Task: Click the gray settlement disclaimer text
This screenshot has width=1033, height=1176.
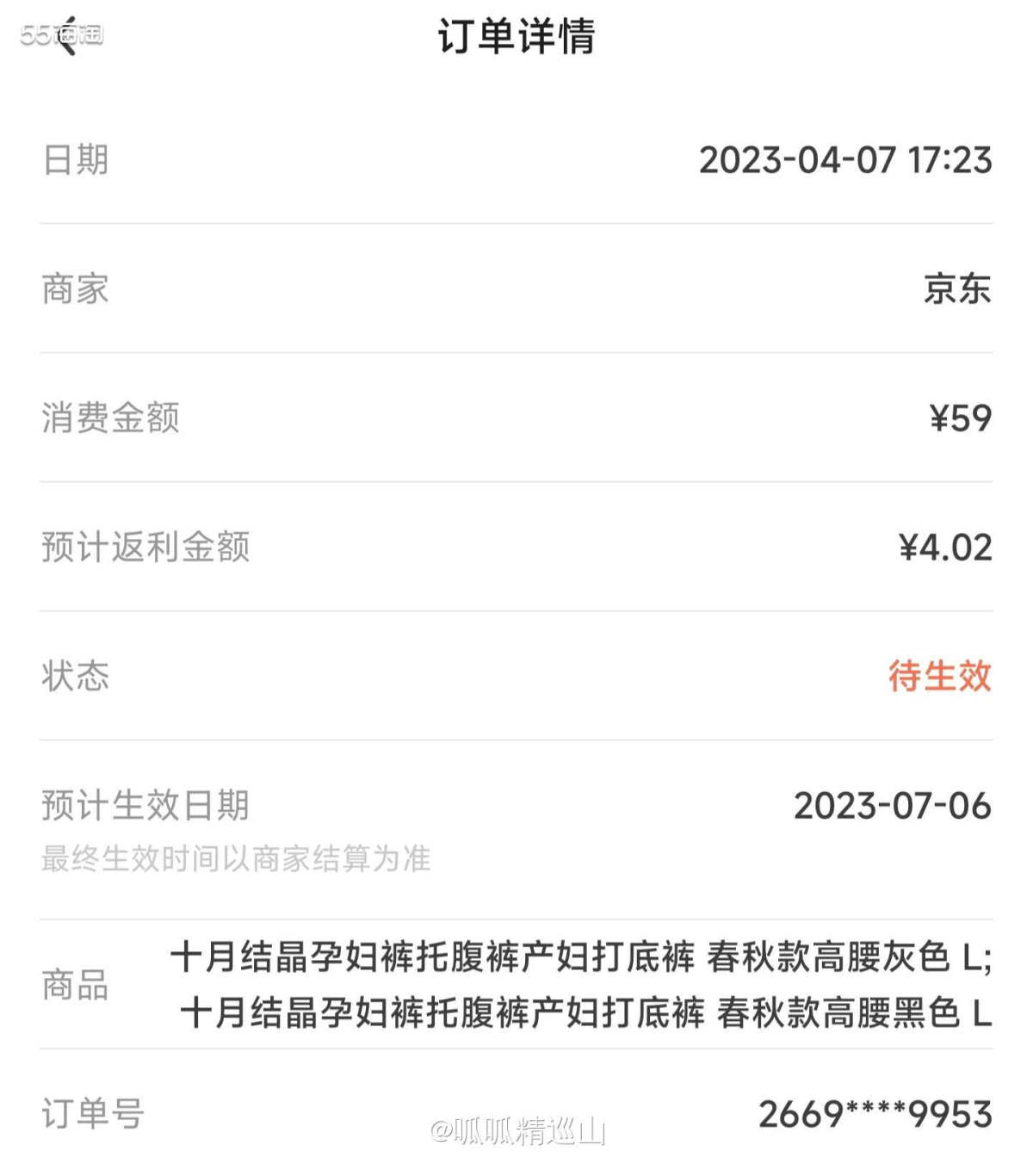Action: click(236, 858)
